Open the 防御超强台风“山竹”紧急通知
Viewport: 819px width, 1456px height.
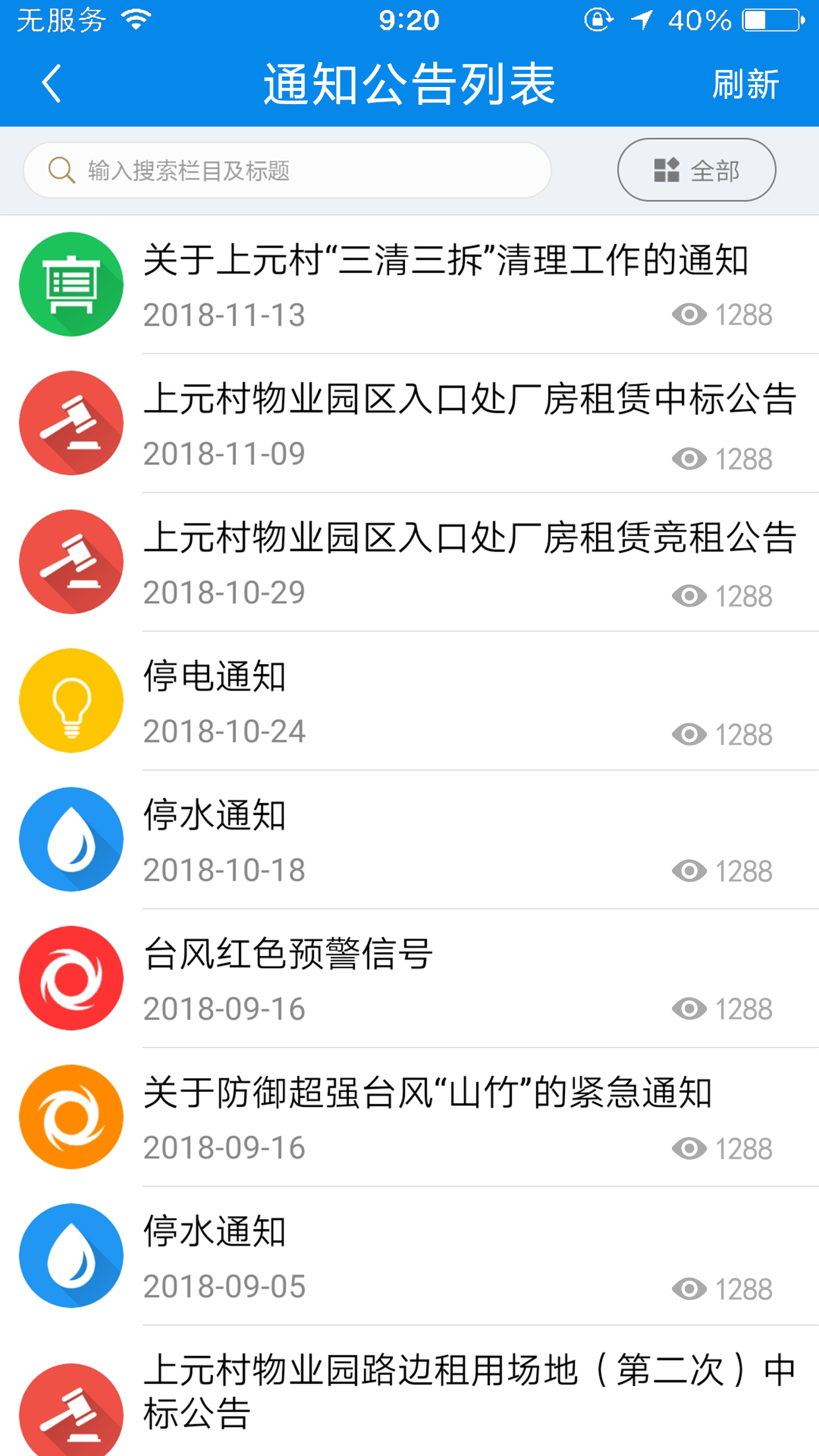tap(409, 1117)
